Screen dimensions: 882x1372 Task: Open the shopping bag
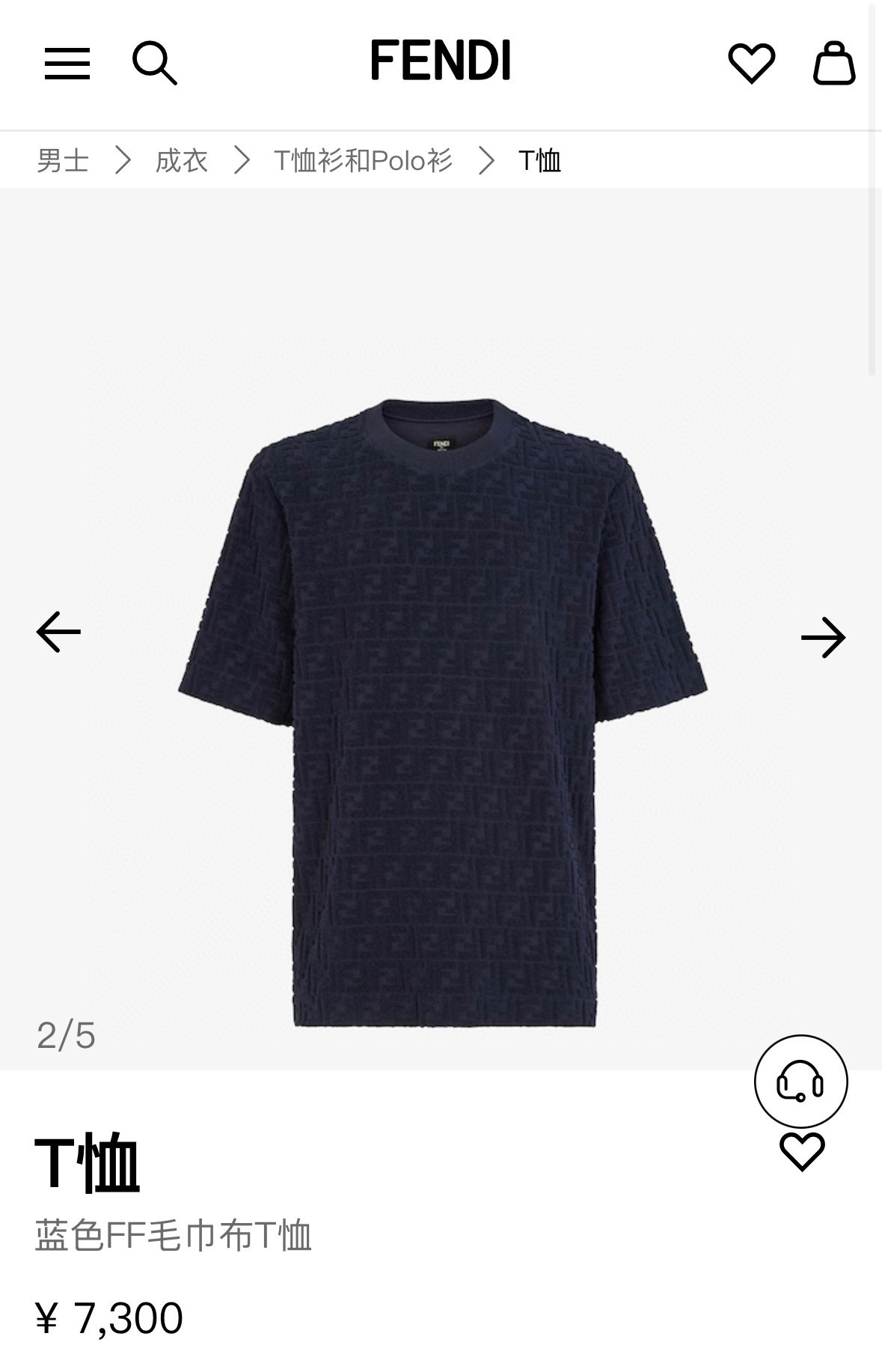(834, 64)
